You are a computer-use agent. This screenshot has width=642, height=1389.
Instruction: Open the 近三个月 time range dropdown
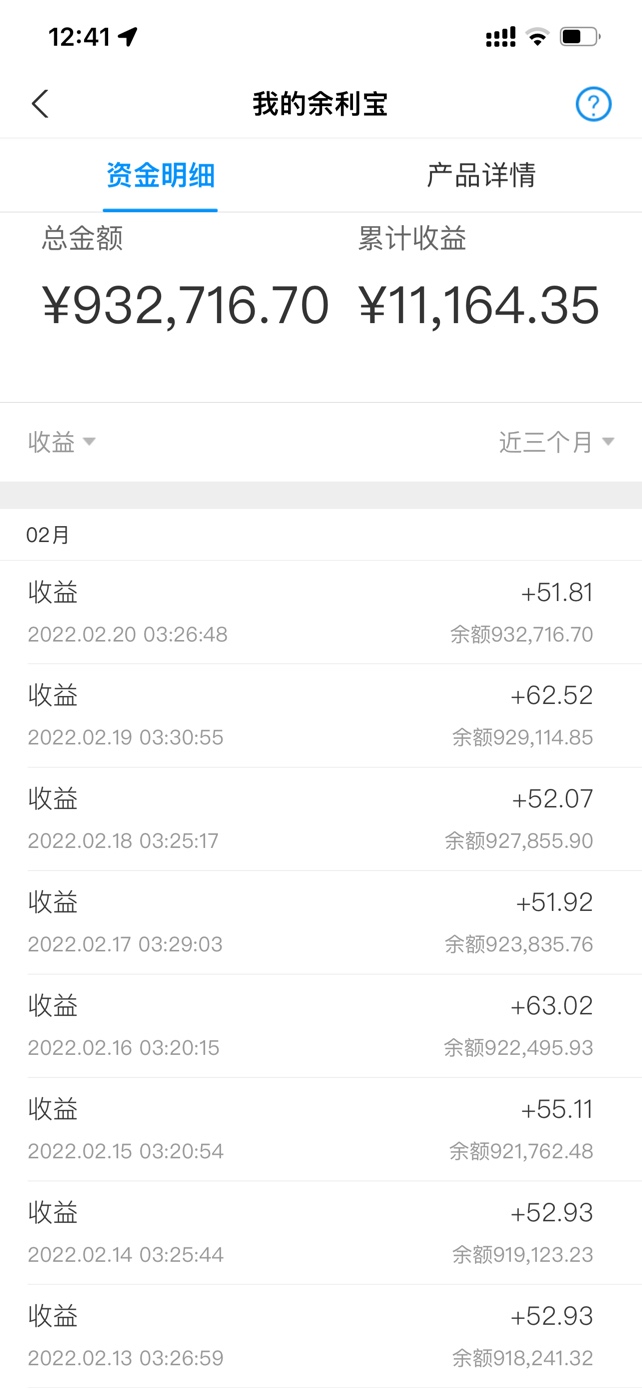[556, 442]
